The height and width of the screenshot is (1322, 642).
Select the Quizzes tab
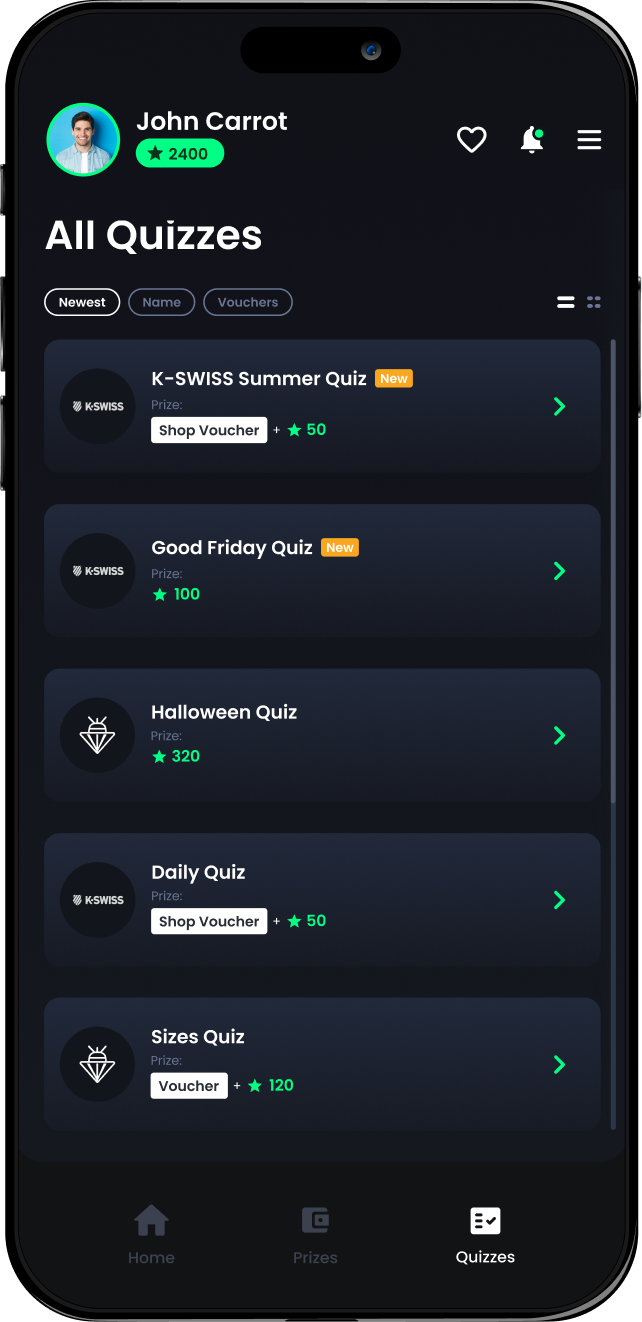(485, 1235)
